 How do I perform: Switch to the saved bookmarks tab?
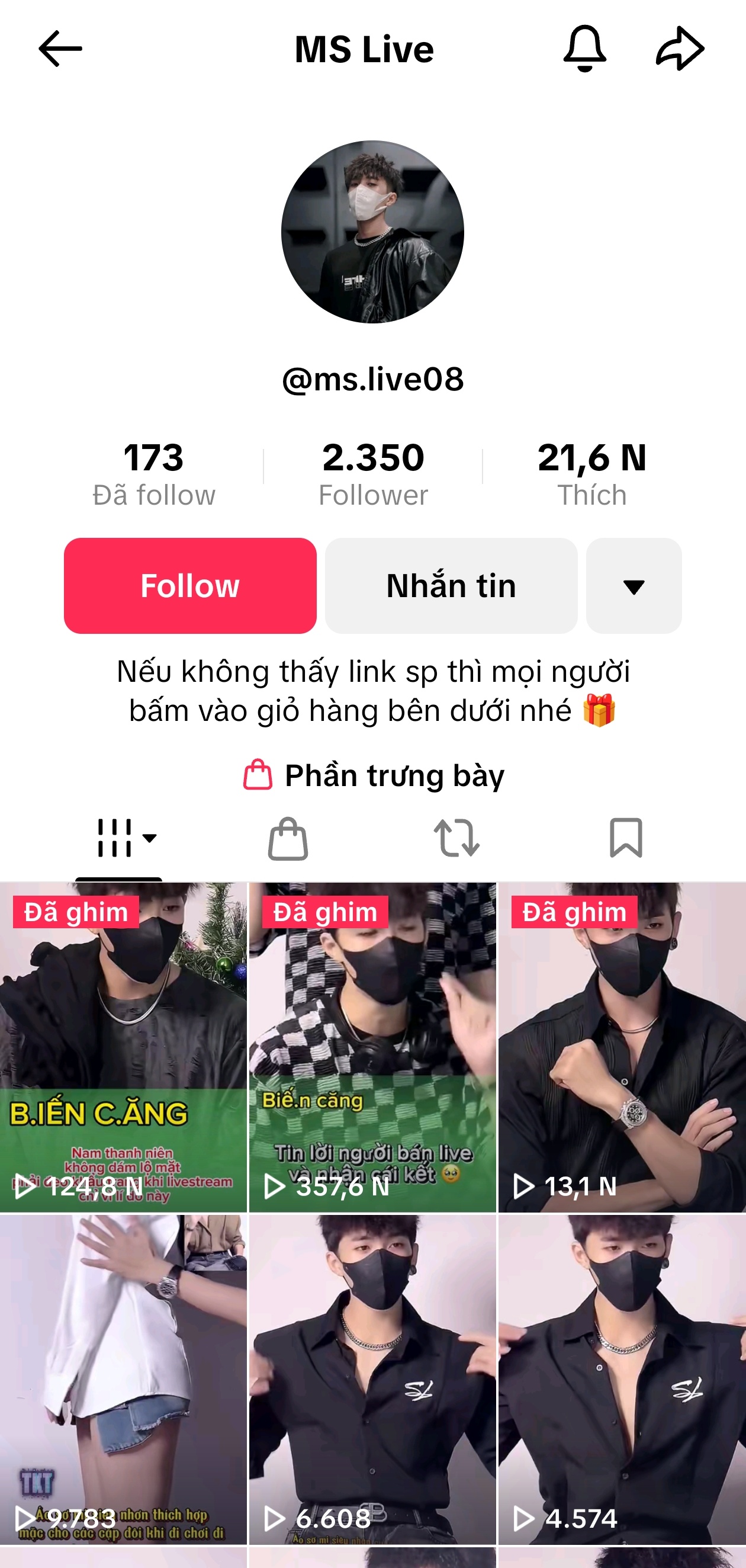[626, 838]
